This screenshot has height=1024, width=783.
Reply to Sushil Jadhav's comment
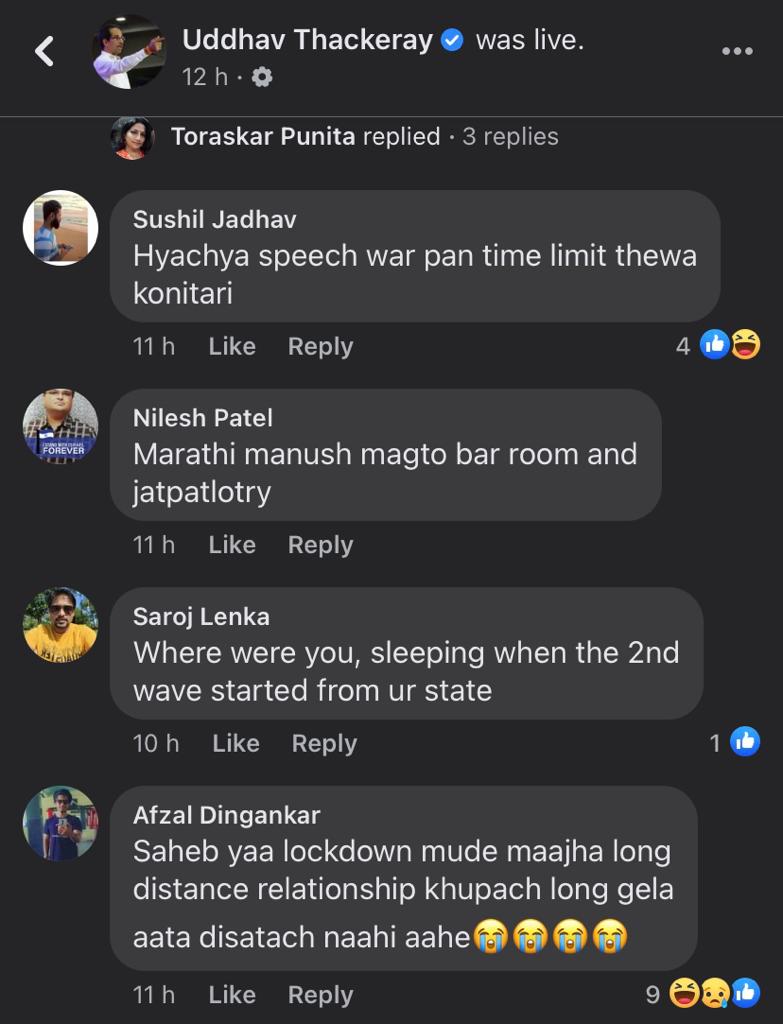click(320, 346)
